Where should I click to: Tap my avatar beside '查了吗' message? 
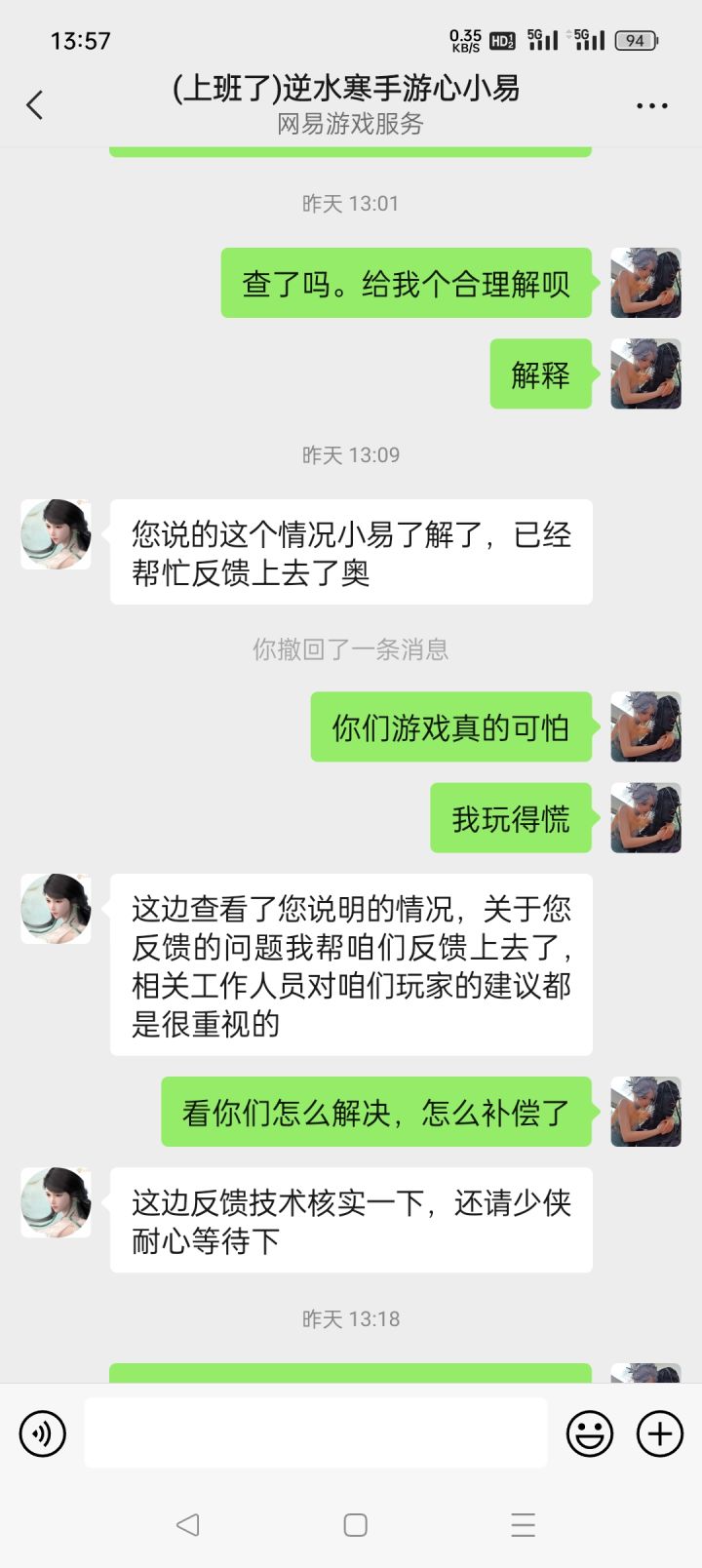645,283
